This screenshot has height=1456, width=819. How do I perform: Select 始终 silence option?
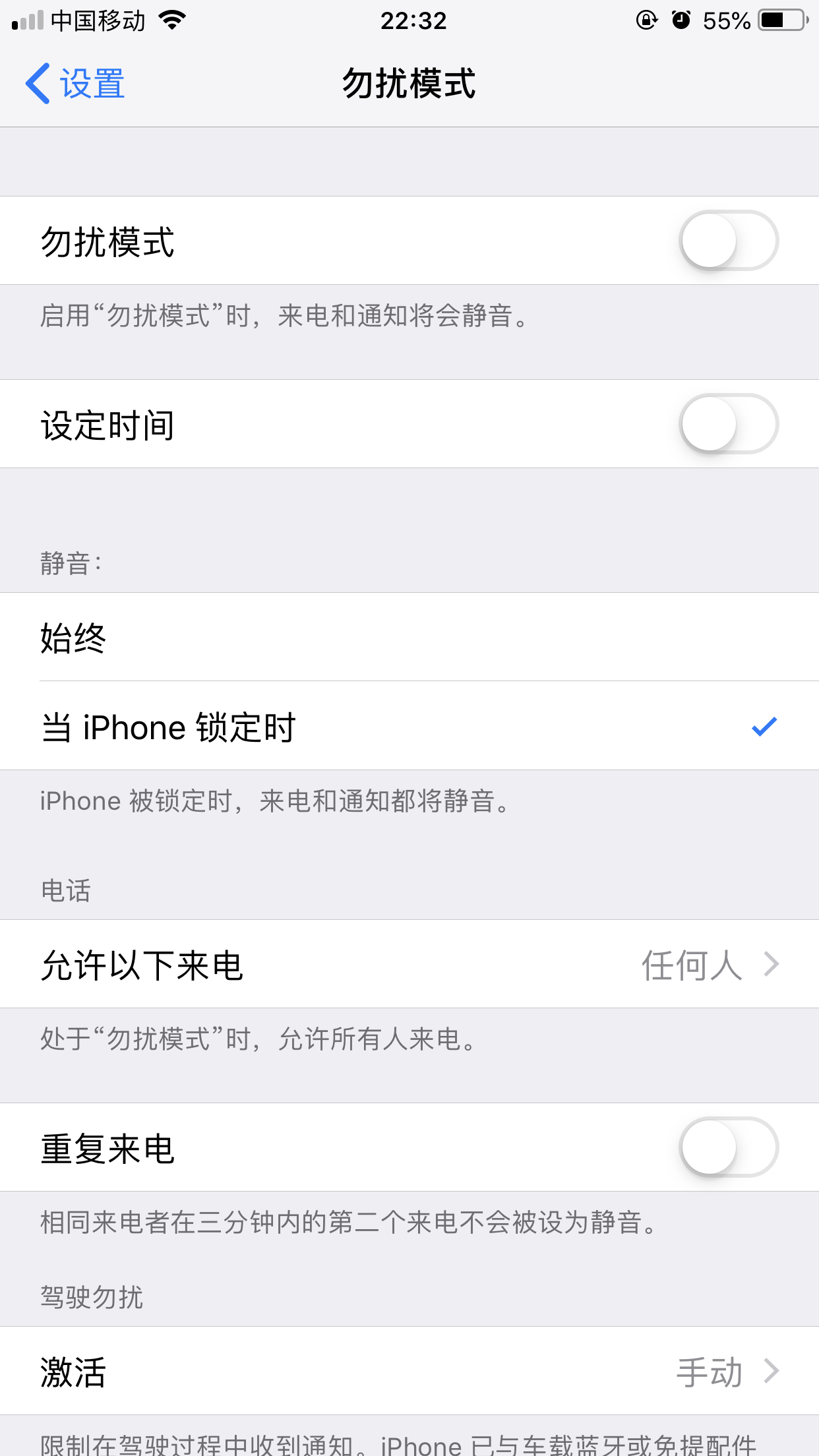click(409, 637)
